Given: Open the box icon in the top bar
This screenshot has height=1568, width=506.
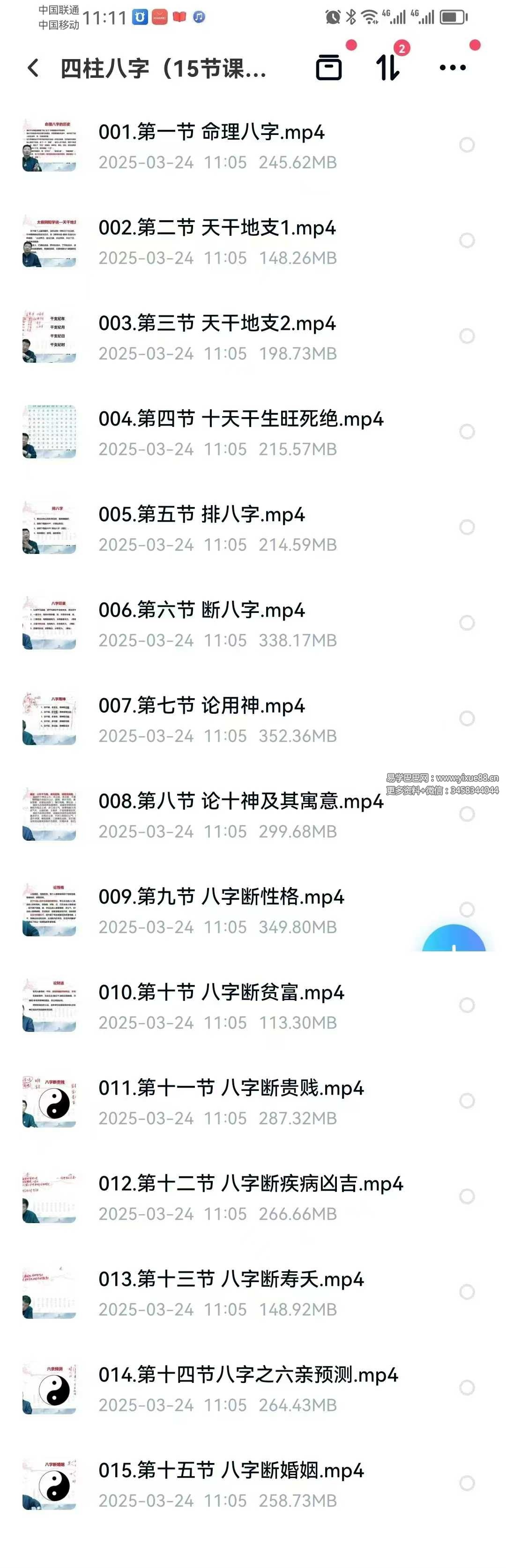Looking at the screenshot, I should (x=329, y=67).
